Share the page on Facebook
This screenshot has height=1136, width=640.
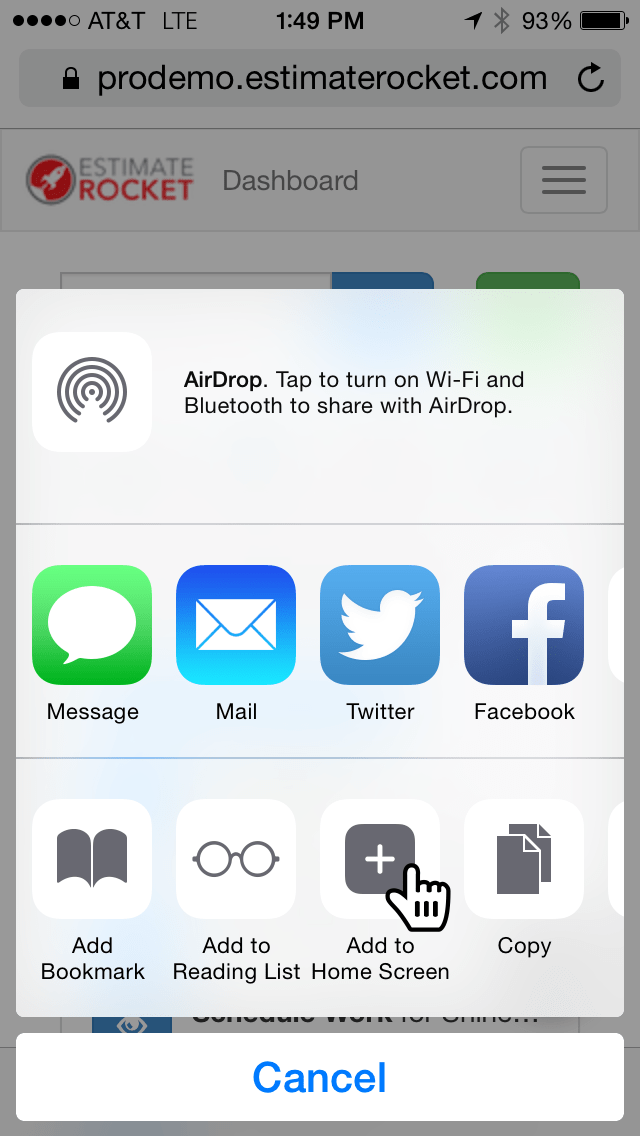pyautogui.click(x=524, y=625)
